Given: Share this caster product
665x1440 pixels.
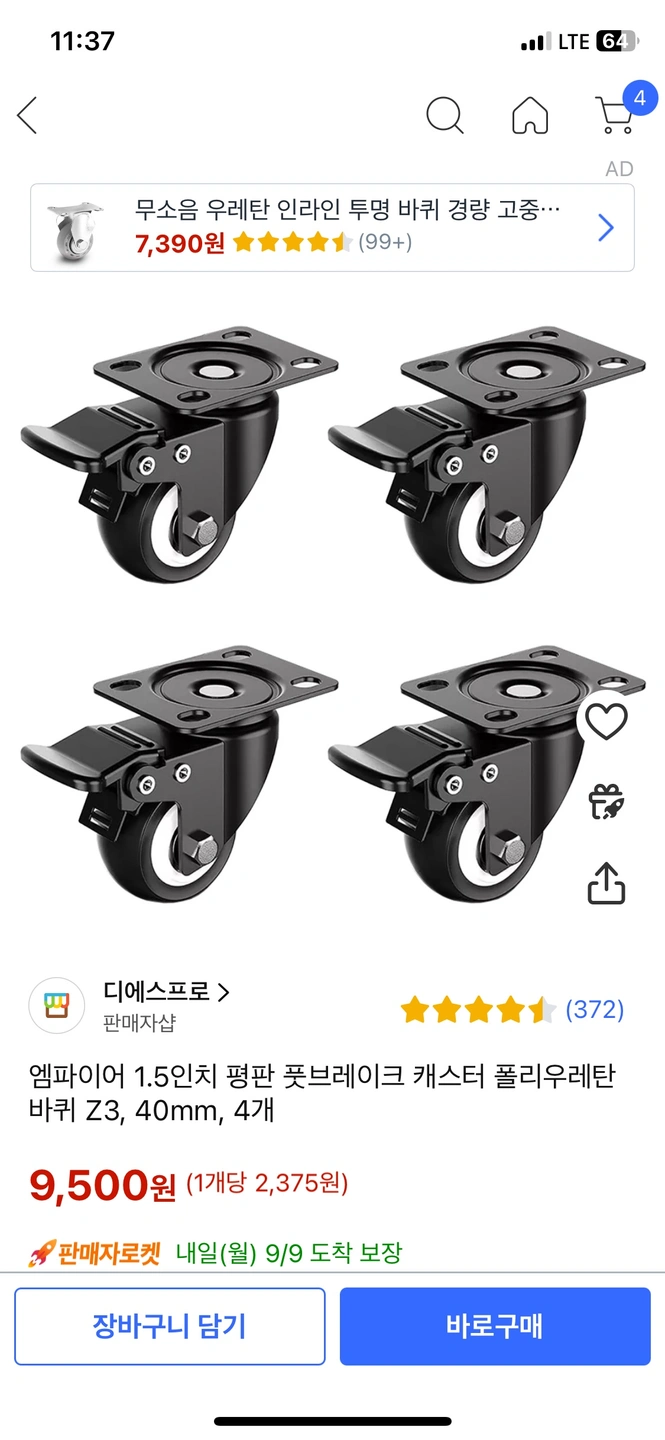Looking at the screenshot, I should [x=606, y=883].
